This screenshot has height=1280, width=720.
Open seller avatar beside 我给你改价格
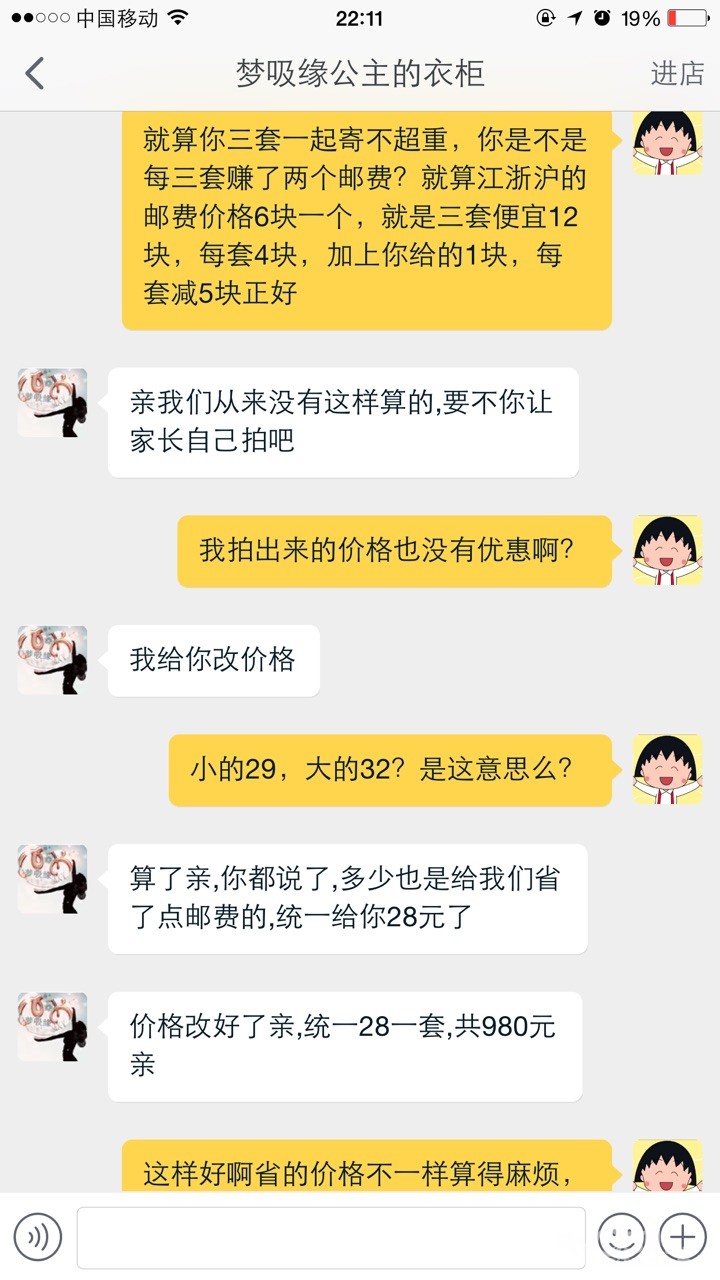click(52, 660)
